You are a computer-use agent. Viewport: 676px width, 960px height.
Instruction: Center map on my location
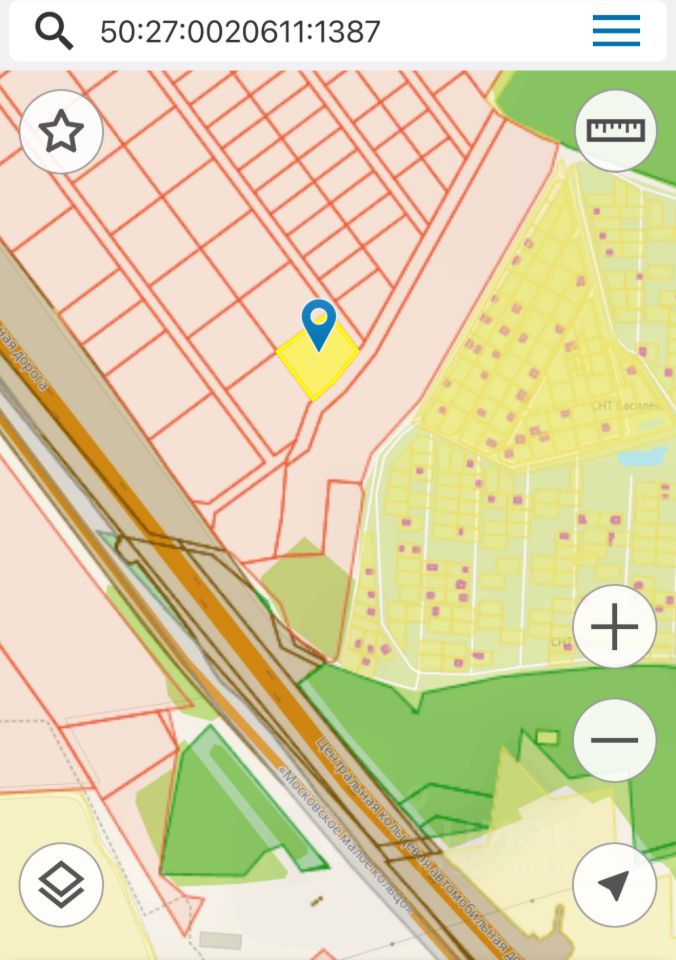[614, 885]
